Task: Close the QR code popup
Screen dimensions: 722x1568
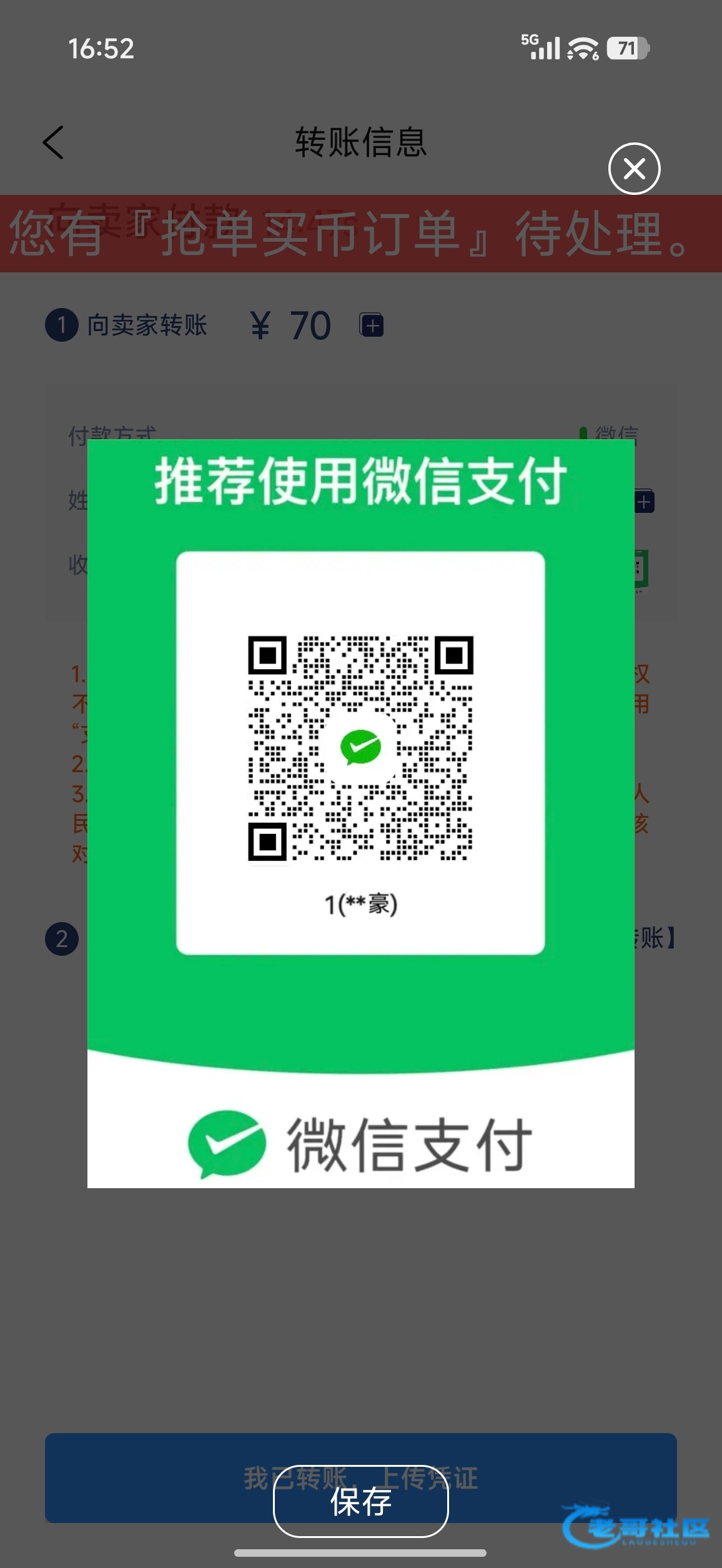Action: pos(634,169)
